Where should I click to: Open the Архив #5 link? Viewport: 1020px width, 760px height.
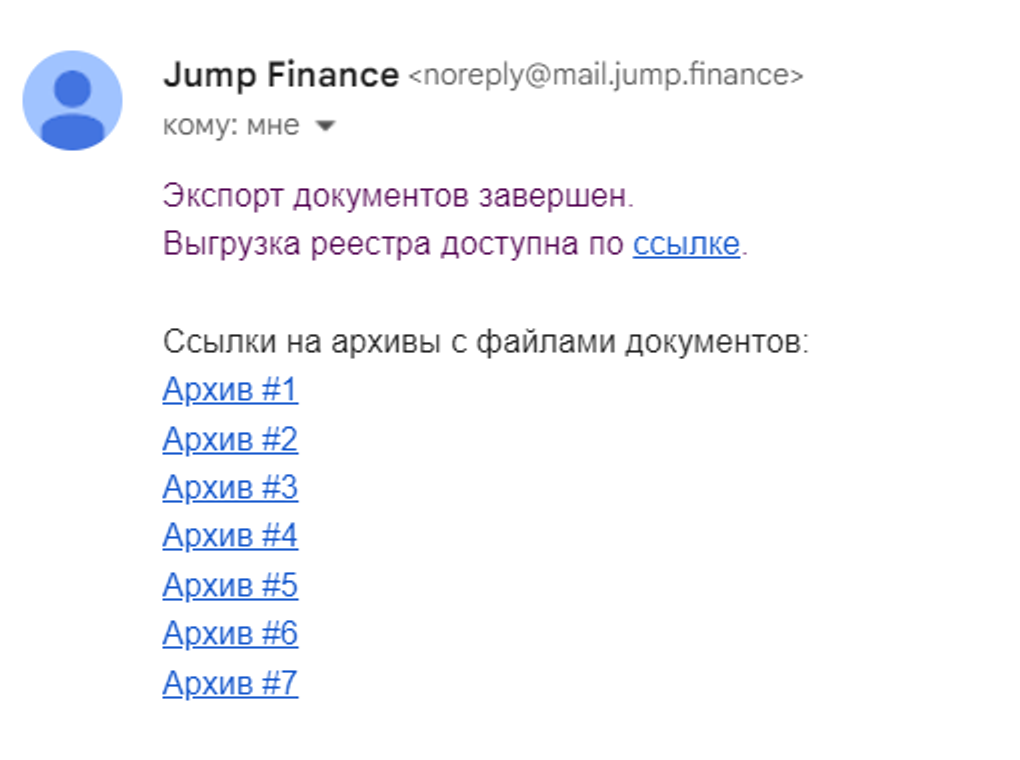(230, 585)
